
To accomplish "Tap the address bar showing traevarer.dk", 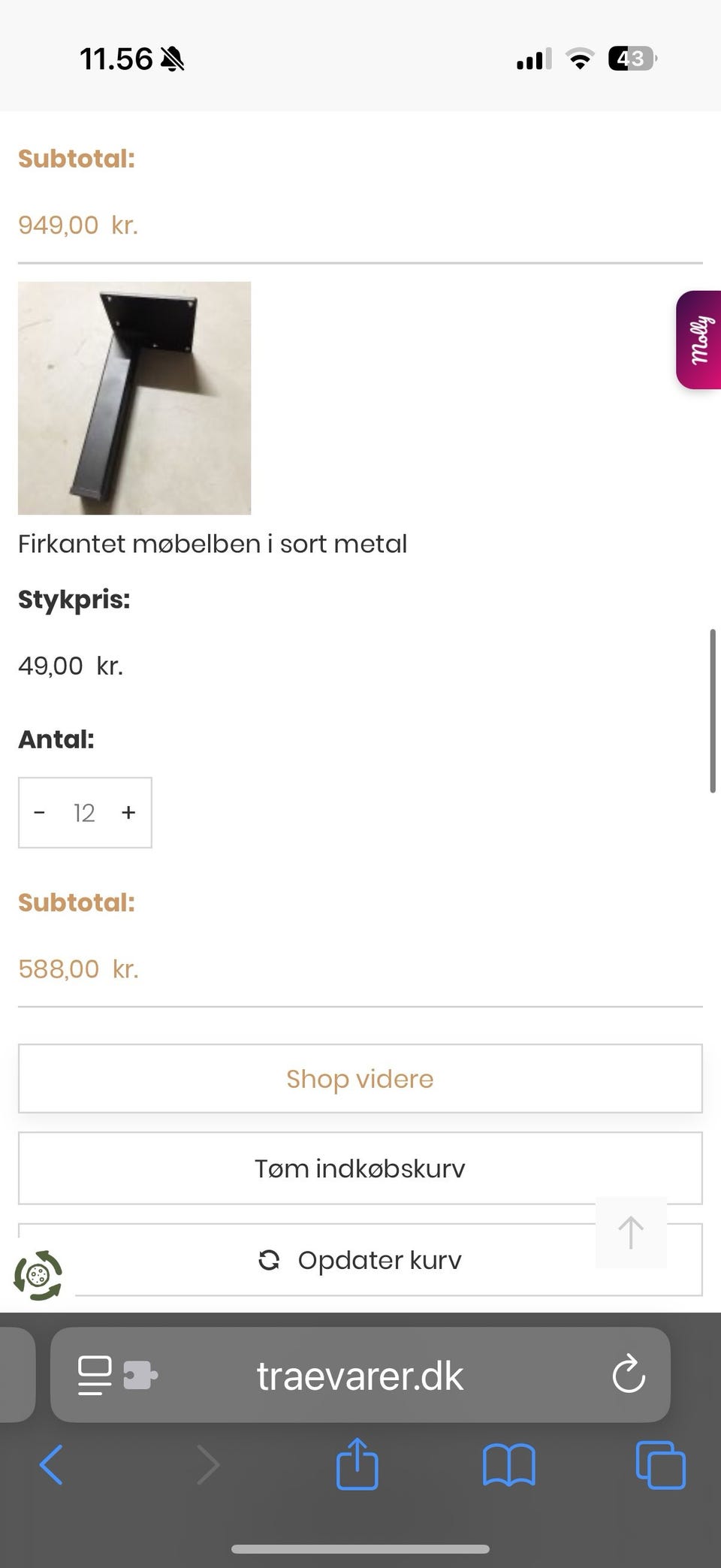I will click(359, 1376).
